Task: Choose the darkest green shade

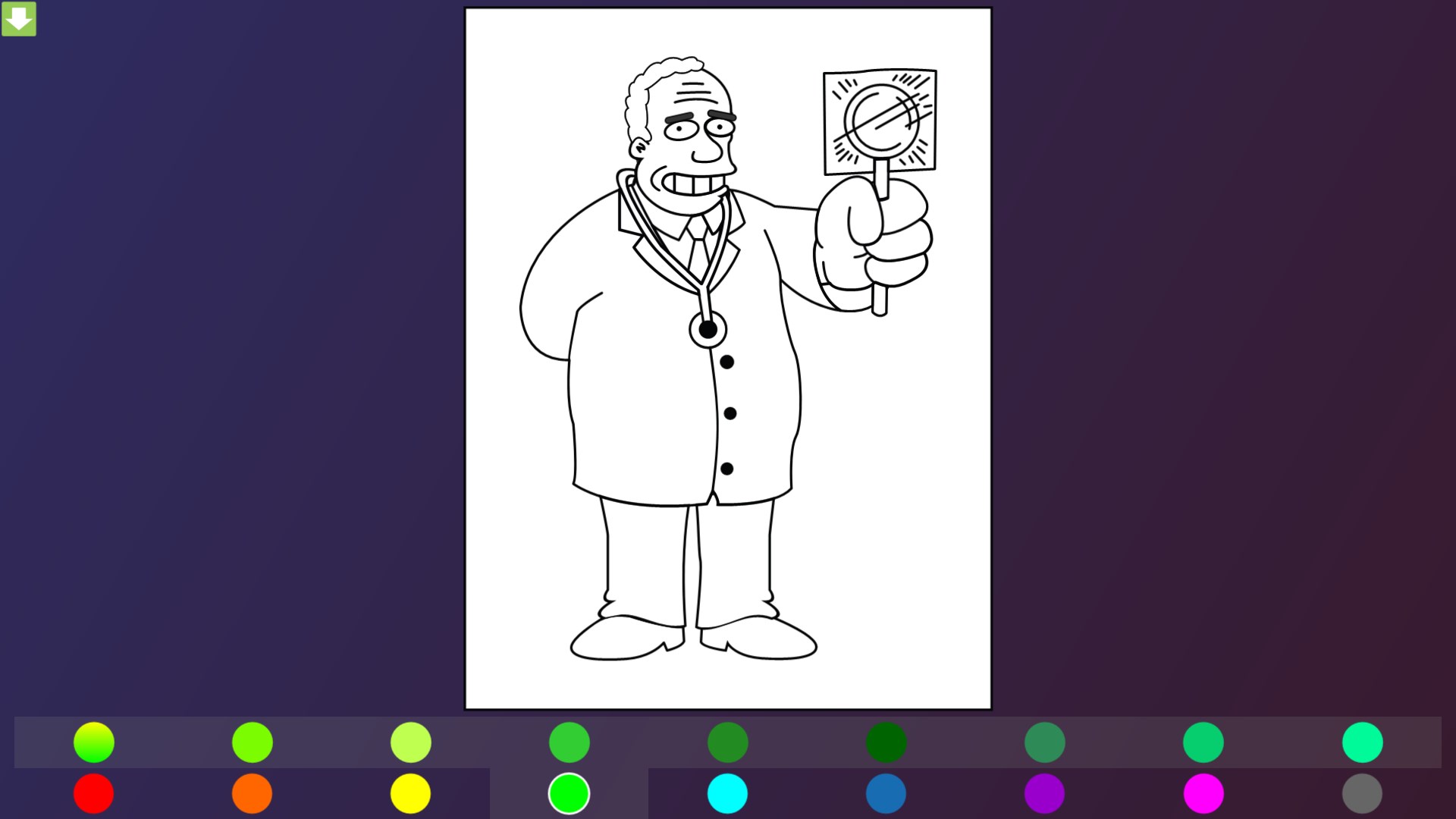Action: 886,742
